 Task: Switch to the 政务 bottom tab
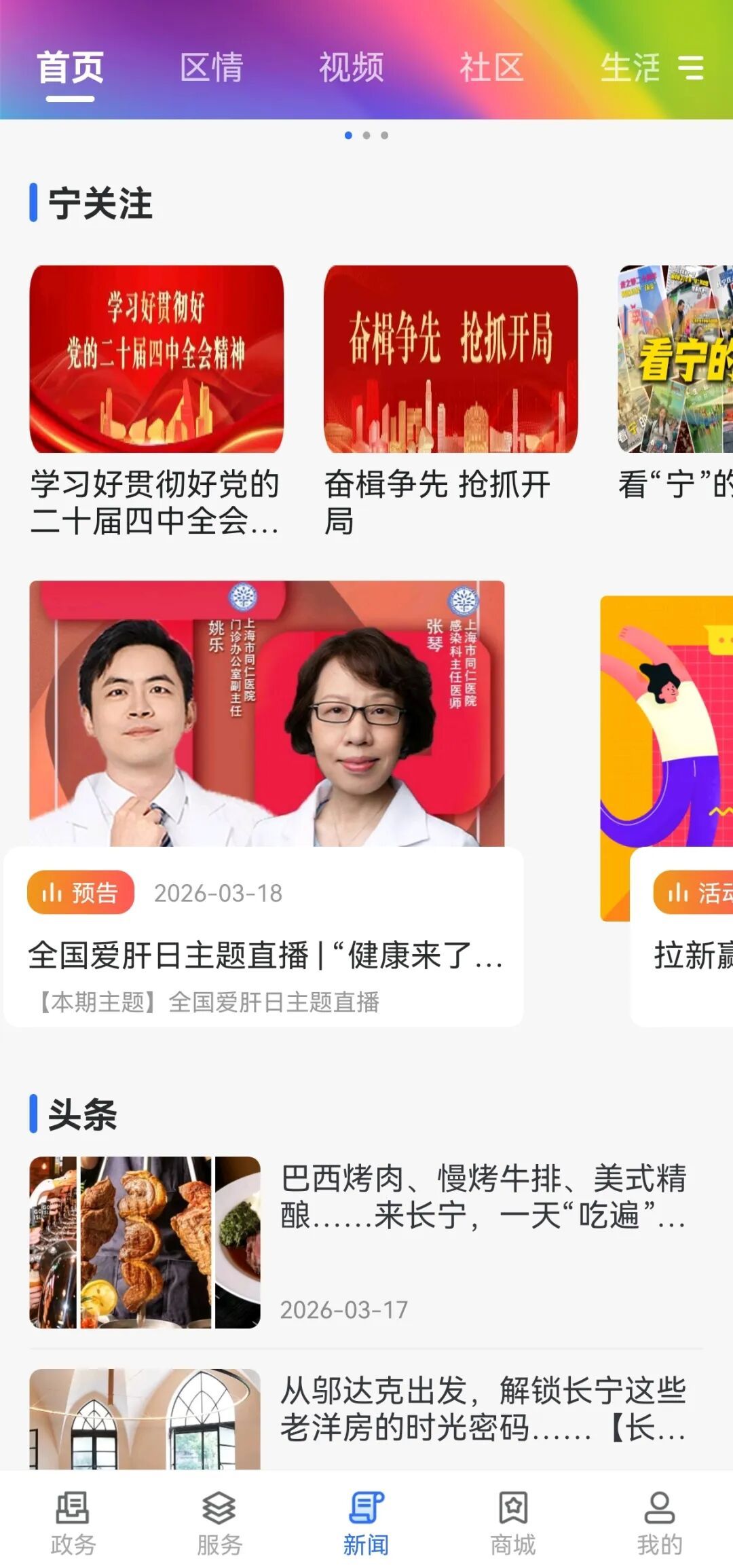point(73,1524)
